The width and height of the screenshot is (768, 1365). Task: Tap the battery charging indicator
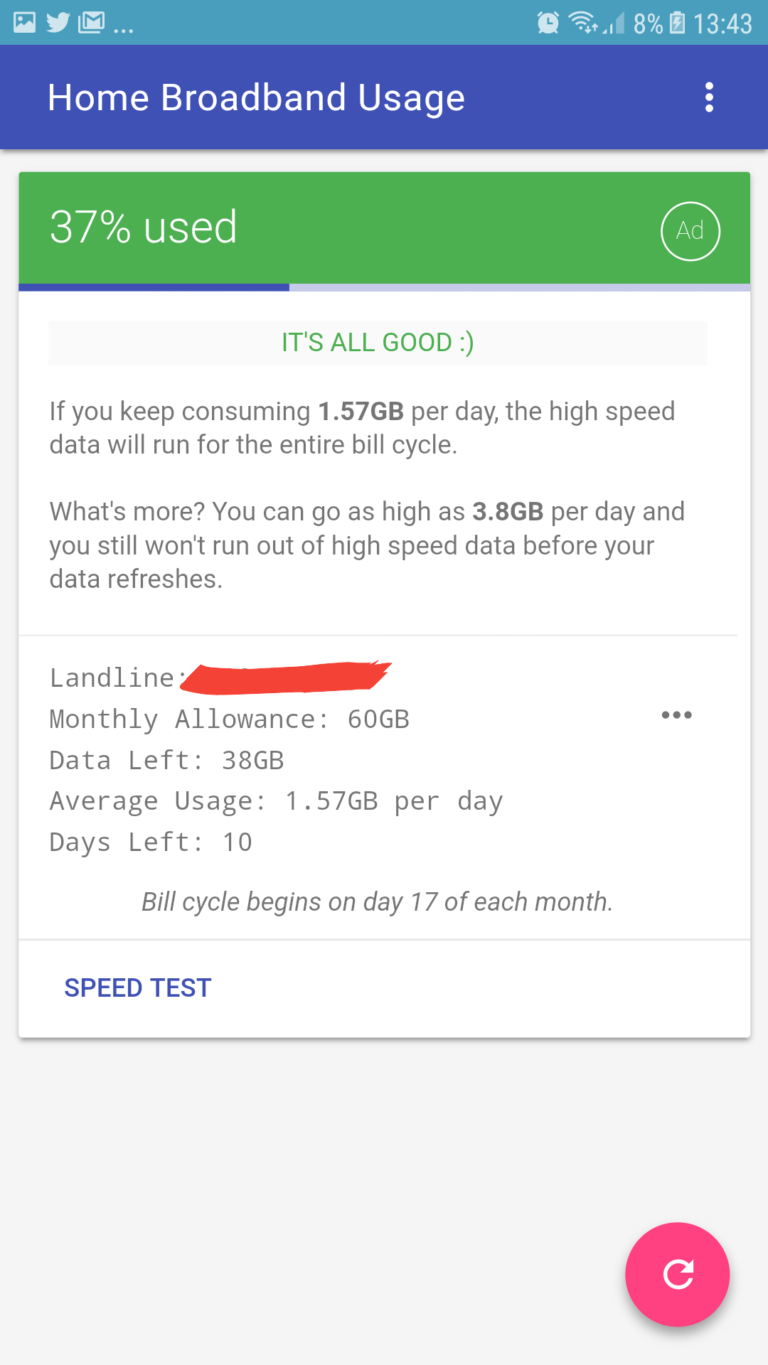coord(676,20)
